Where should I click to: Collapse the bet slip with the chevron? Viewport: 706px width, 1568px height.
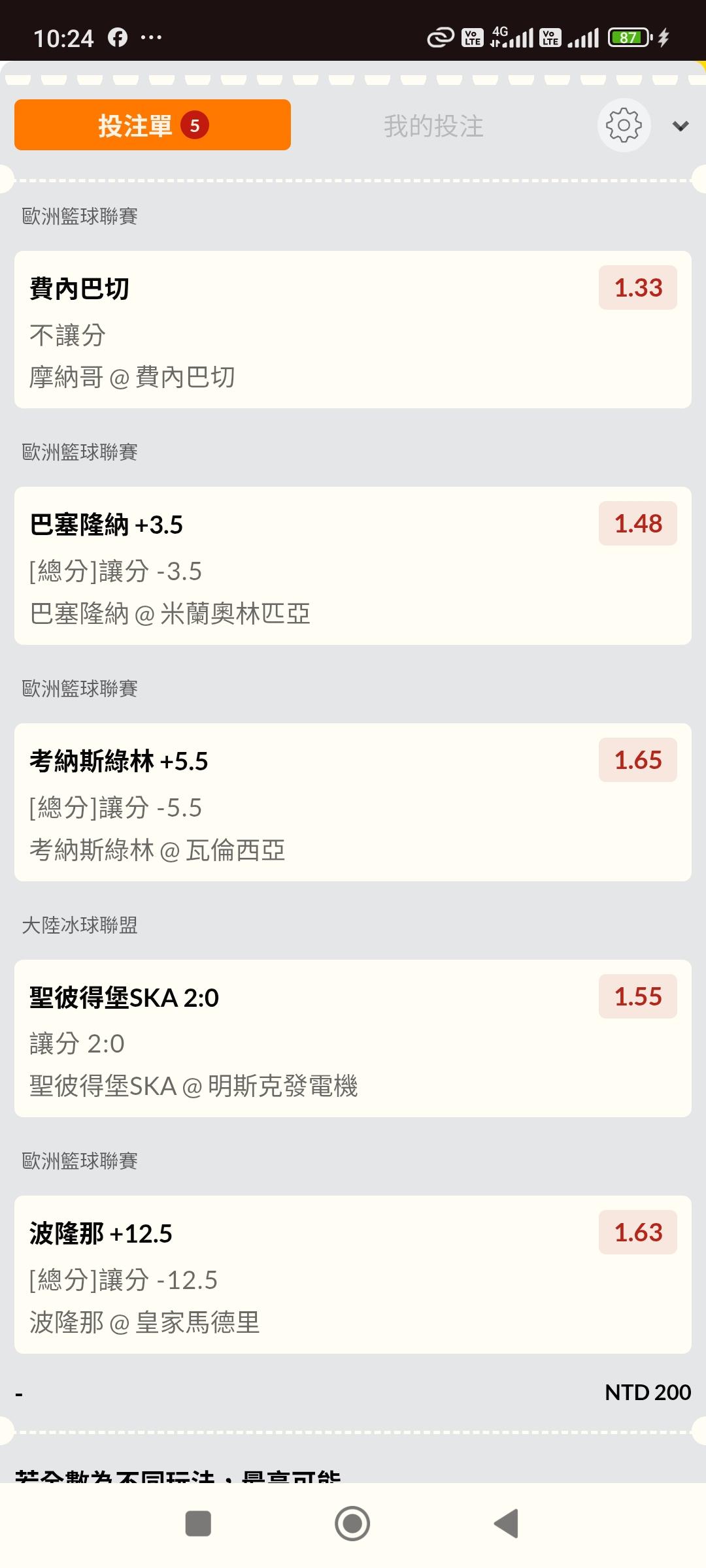pos(681,126)
